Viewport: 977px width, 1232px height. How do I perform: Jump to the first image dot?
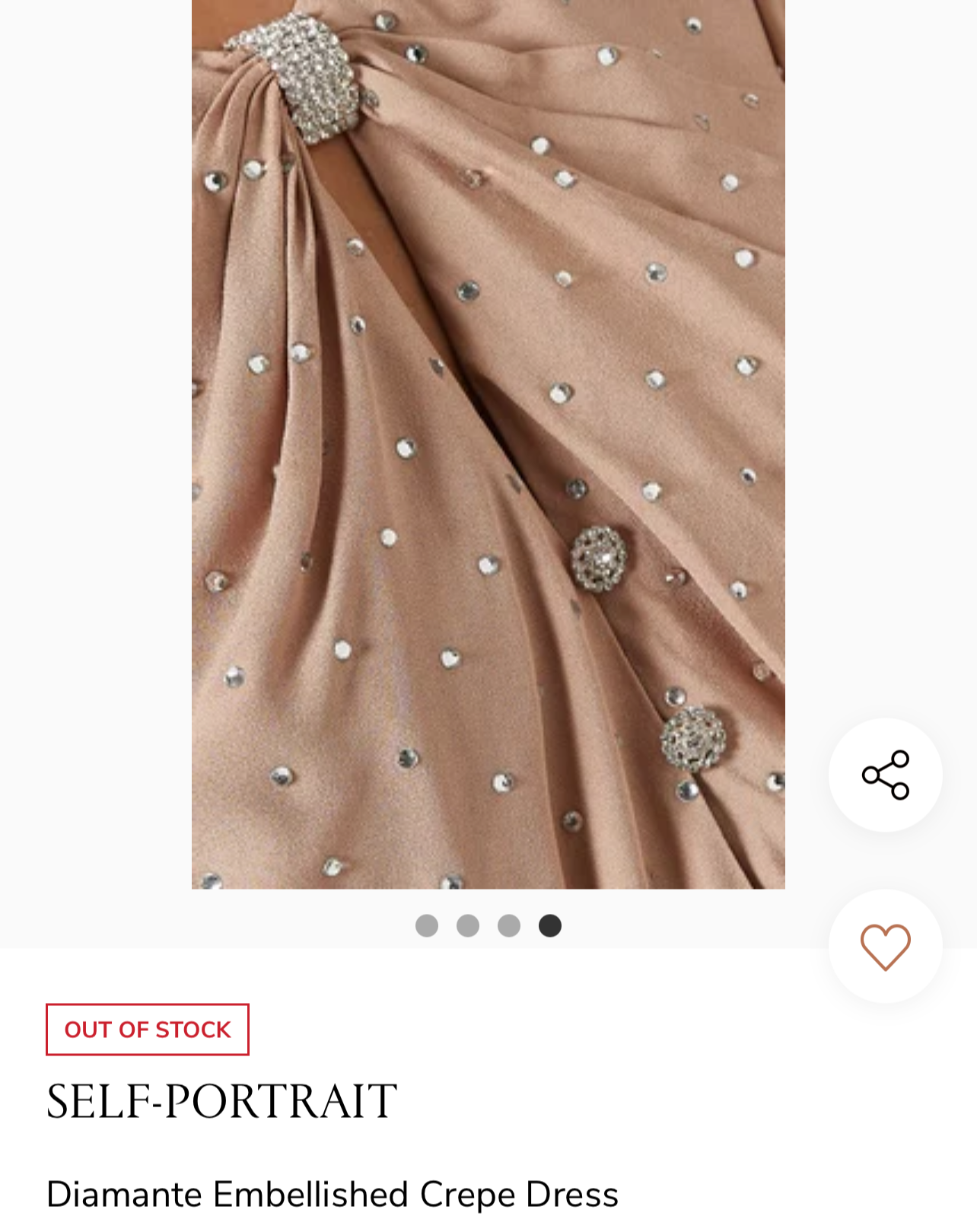[427, 925]
